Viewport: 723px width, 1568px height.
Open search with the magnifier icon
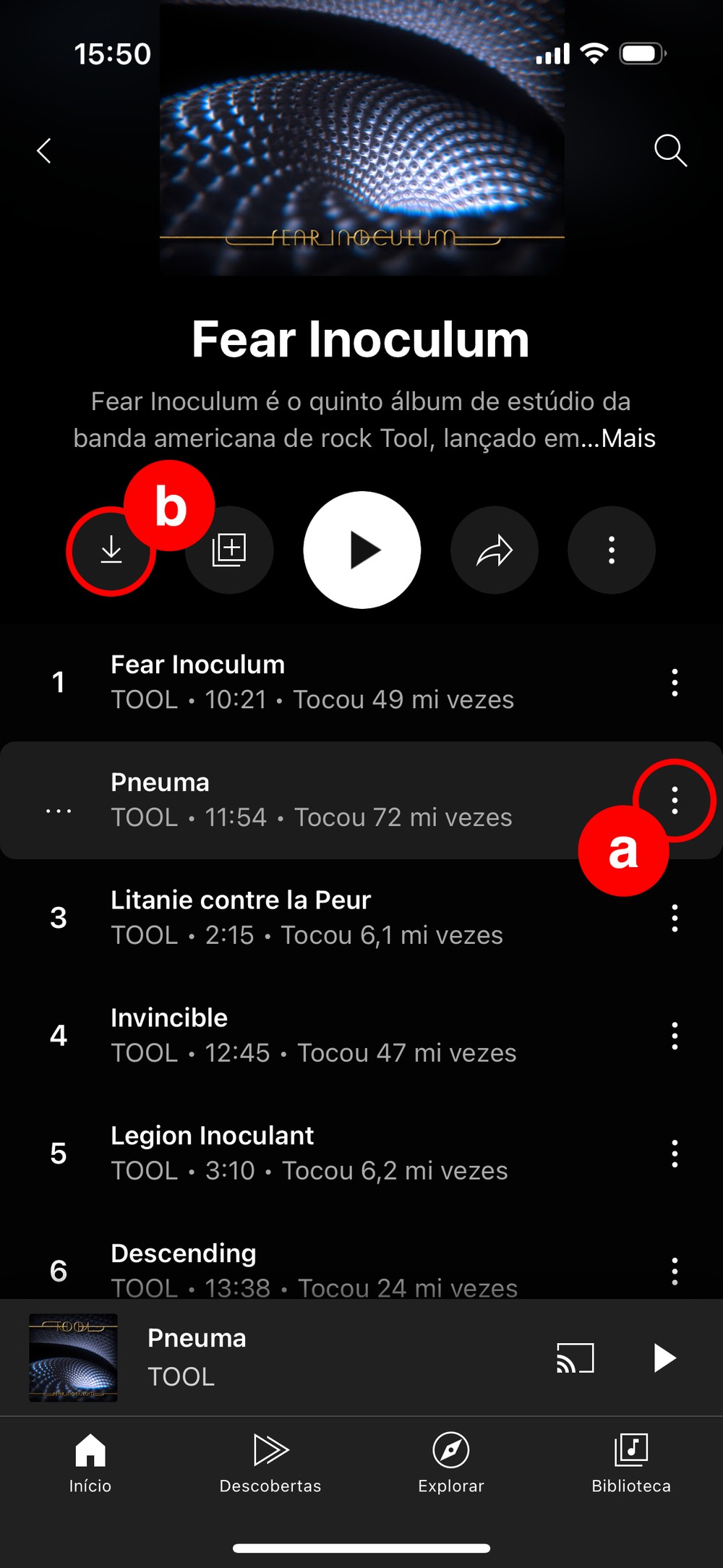click(669, 150)
